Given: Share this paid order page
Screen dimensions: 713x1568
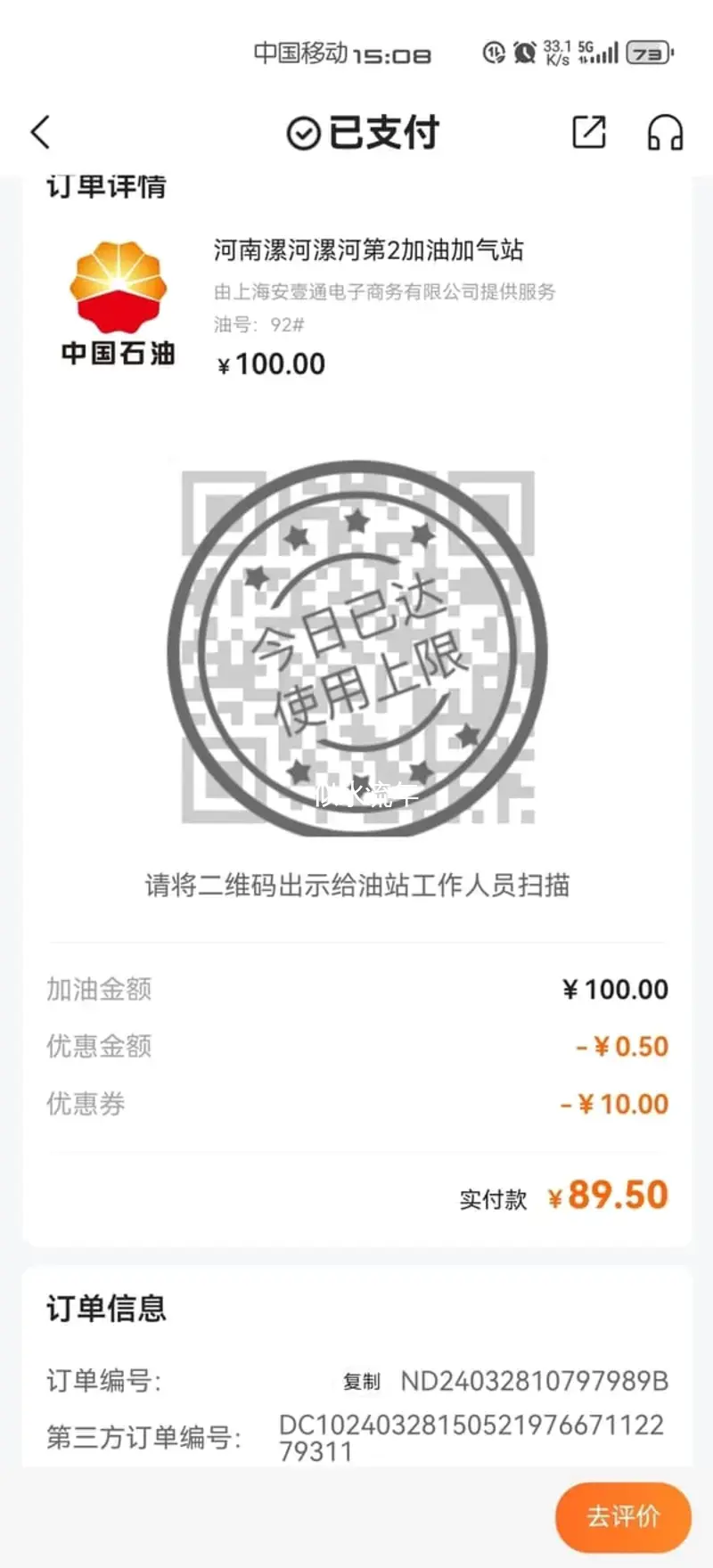Looking at the screenshot, I should point(588,132).
